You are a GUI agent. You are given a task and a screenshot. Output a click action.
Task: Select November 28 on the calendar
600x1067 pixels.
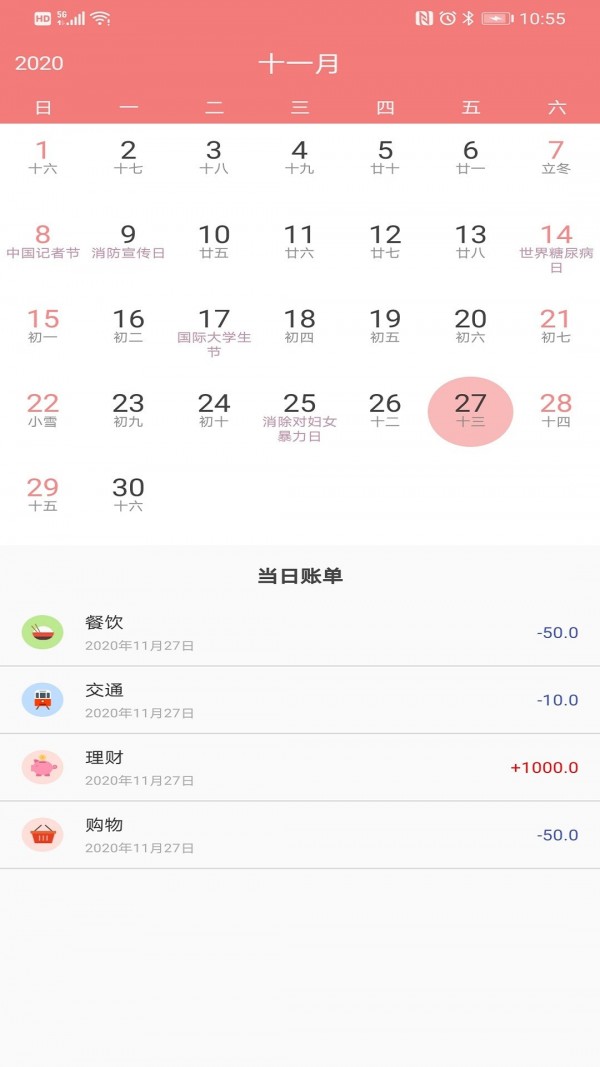(556, 411)
